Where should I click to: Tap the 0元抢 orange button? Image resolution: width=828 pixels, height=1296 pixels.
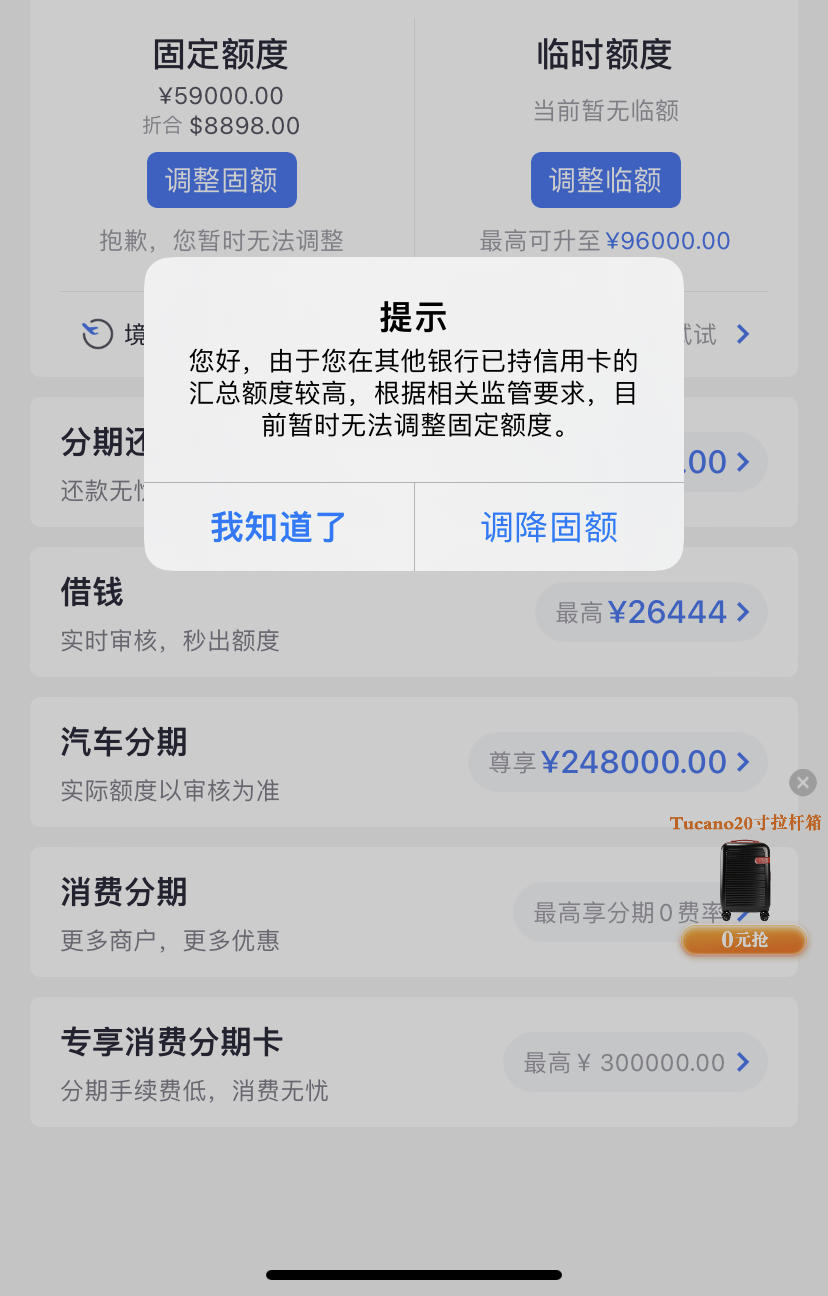[744, 940]
